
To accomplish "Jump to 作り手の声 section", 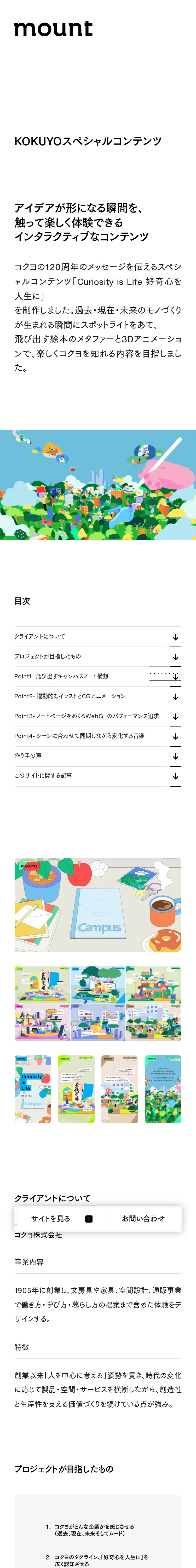I will click(97, 756).
